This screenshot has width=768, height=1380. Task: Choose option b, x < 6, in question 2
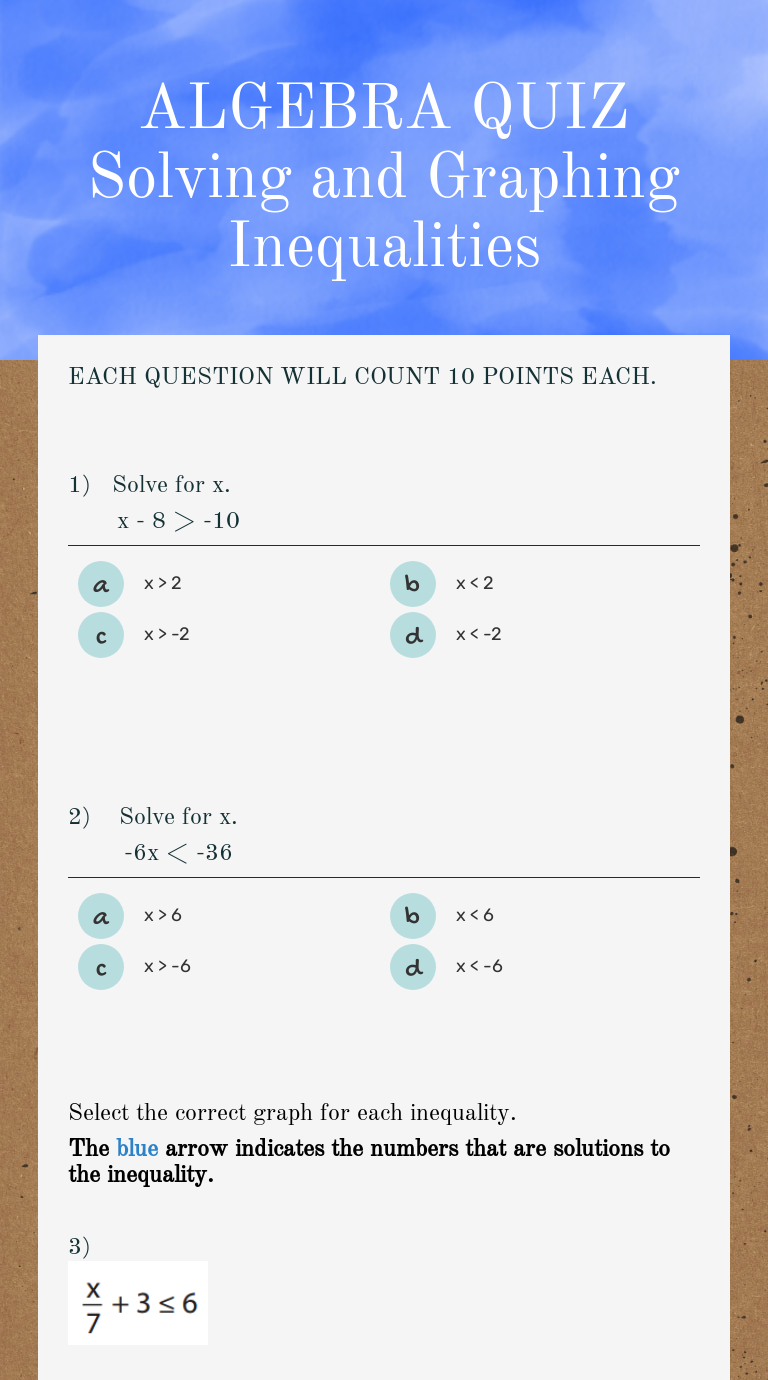tap(413, 916)
